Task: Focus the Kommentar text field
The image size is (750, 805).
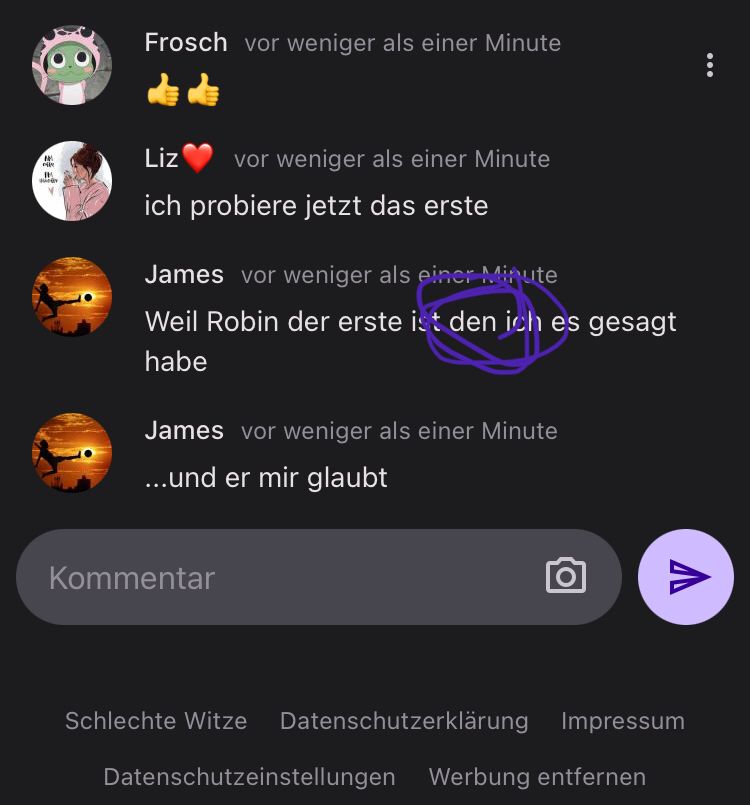Action: coord(280,577)
